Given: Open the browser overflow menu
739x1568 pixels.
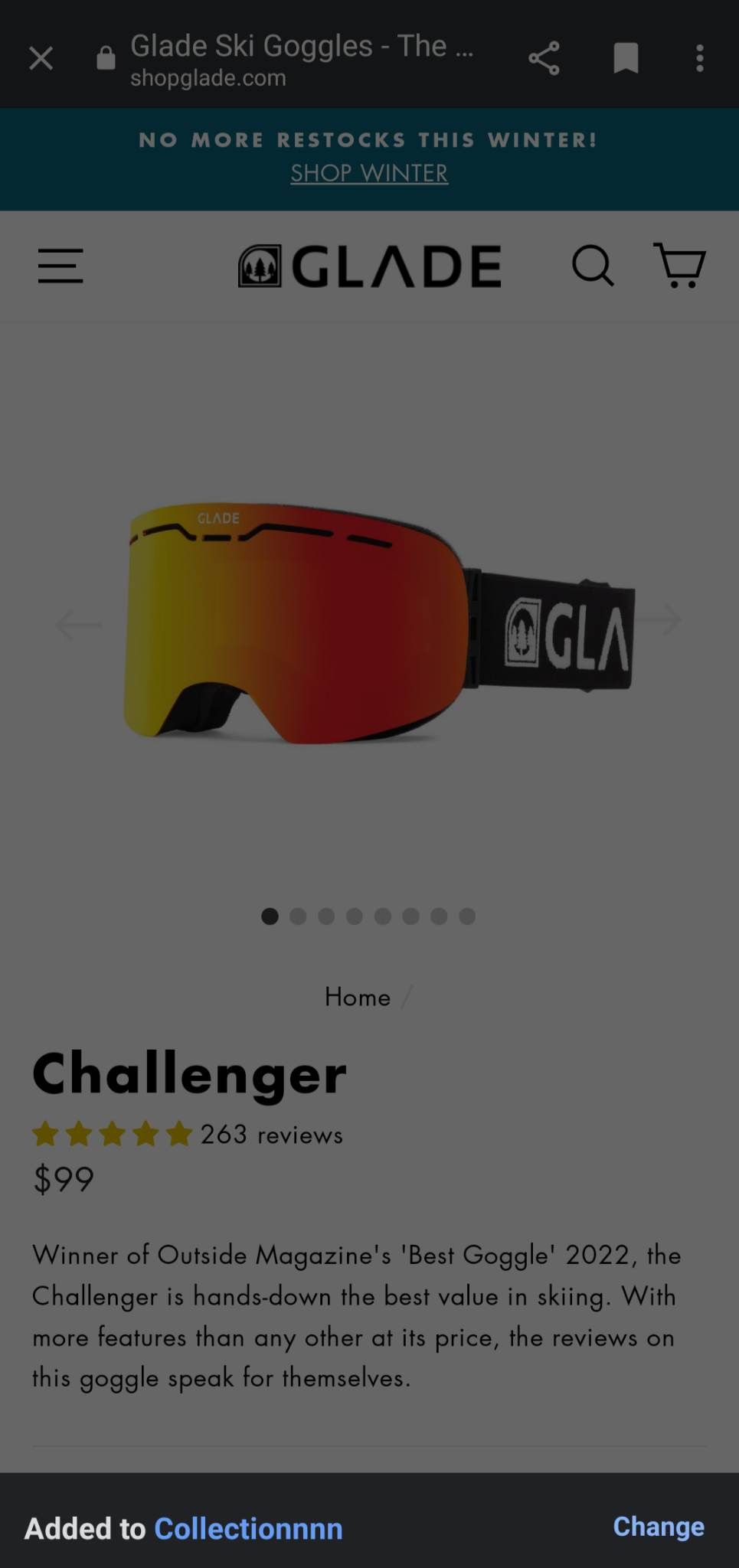Looking at the screenshot, I should [x=699, y=58].
